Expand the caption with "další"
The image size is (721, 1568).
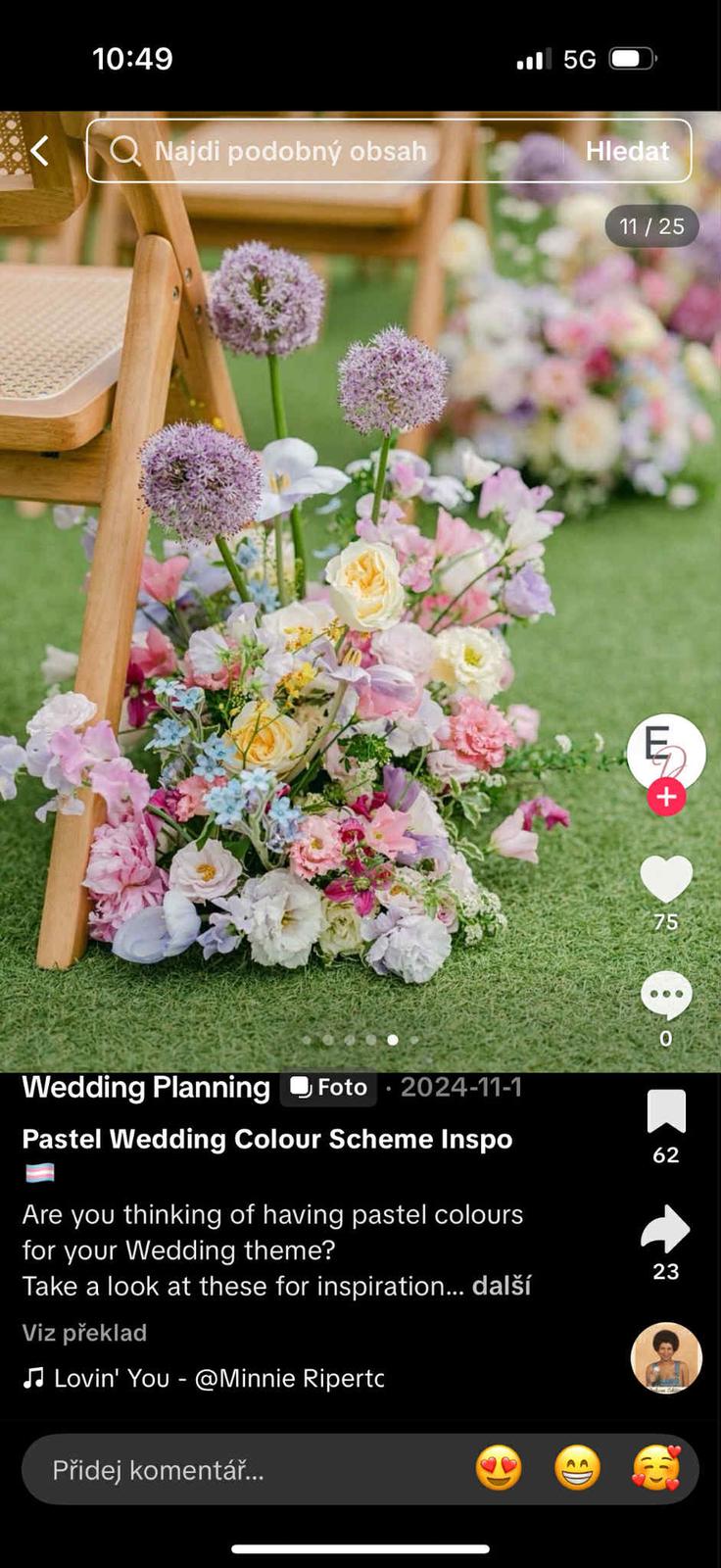502,1286
